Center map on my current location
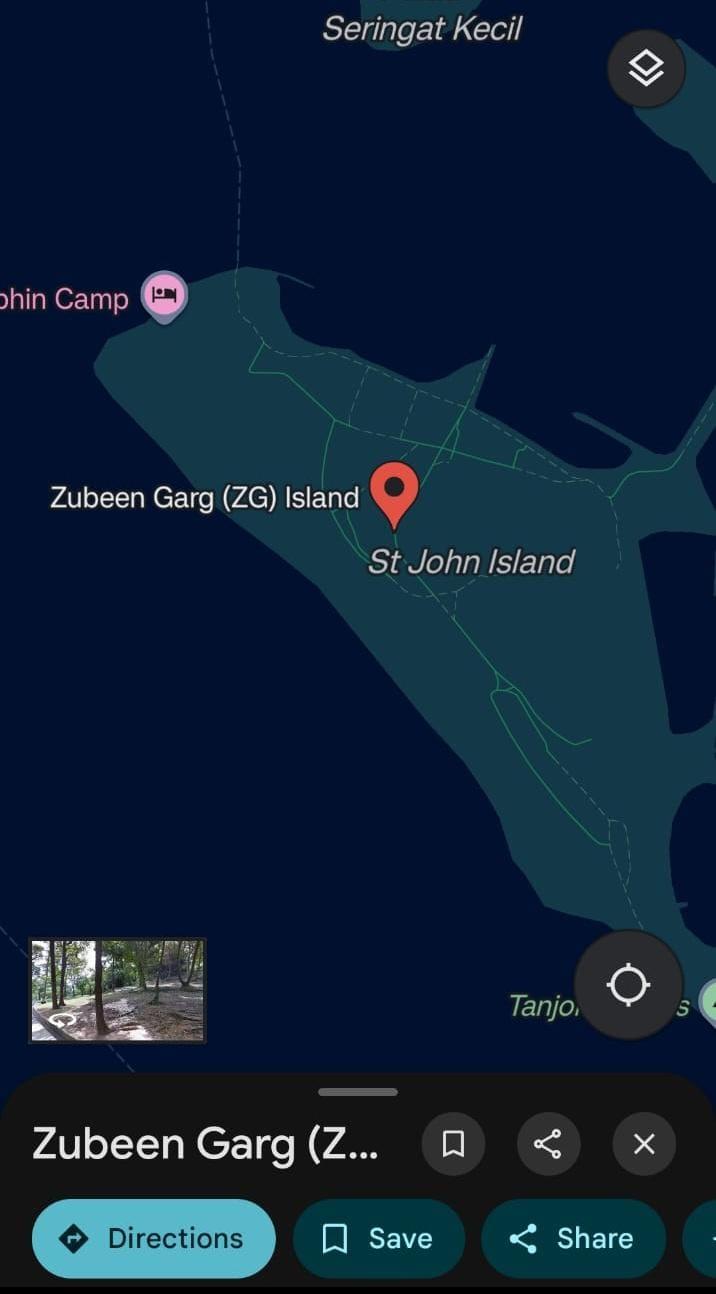Screen dimensions: 716x1294 coord(628,984)
